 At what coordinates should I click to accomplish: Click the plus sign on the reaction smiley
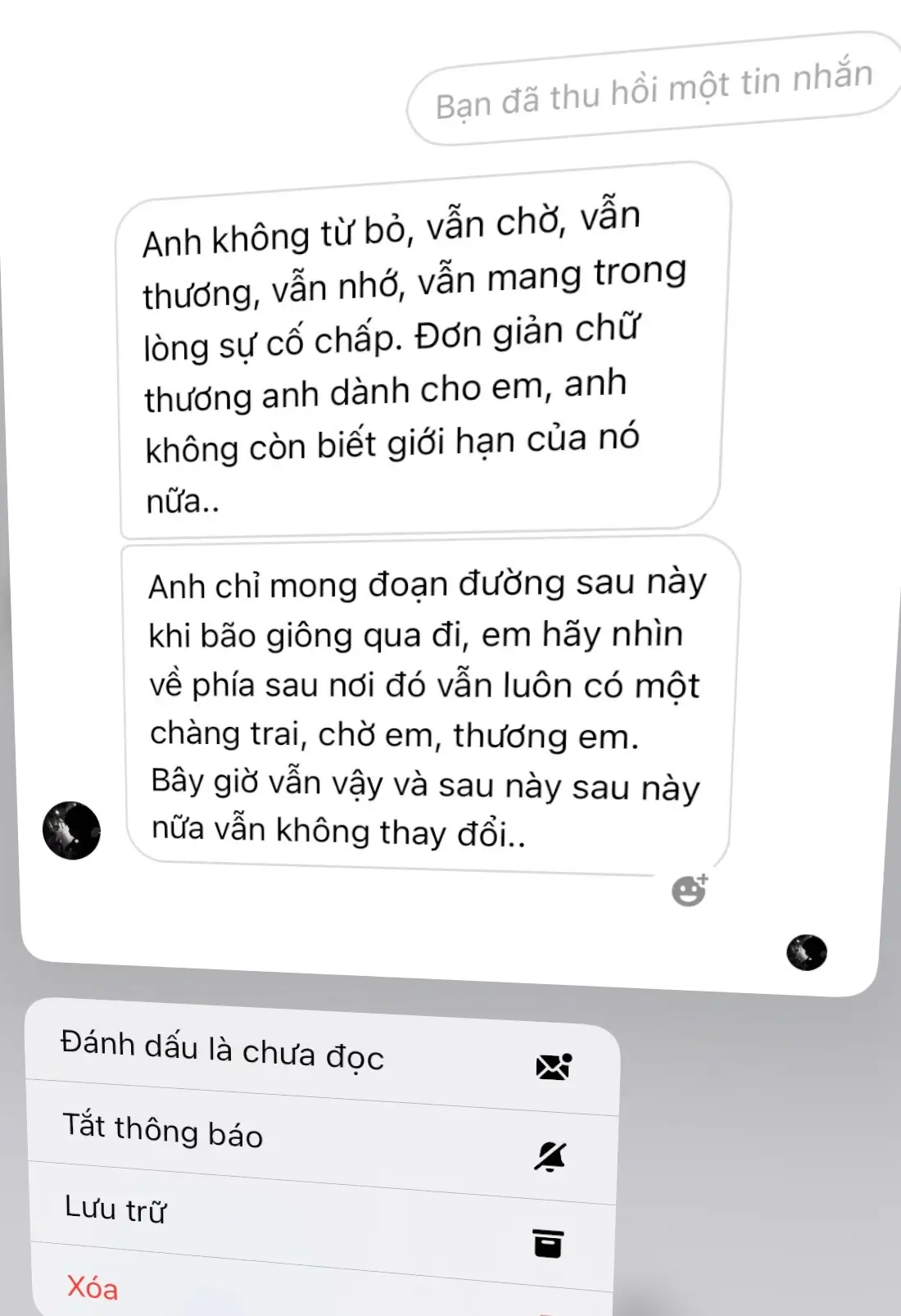pos(701,880)
